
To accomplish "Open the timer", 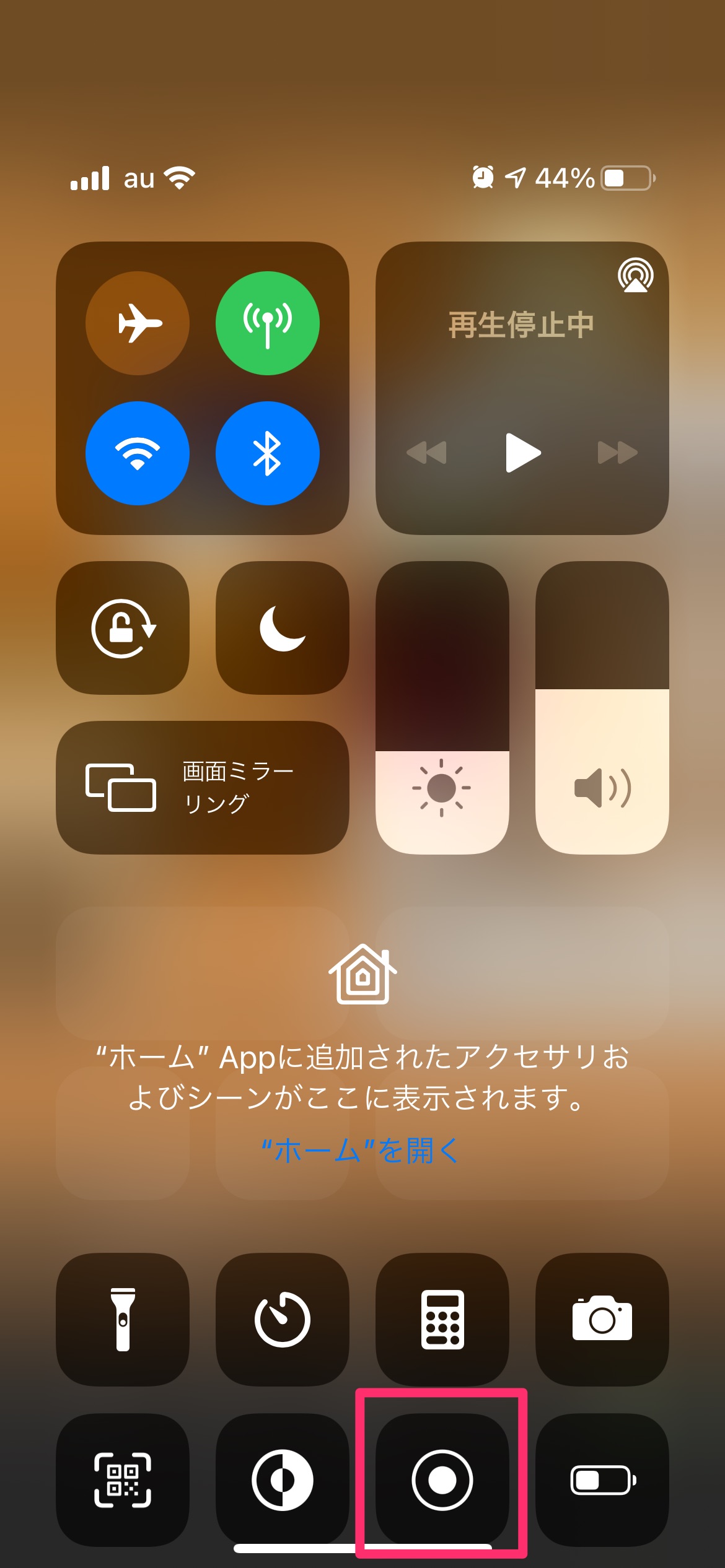I will click(x=283, y=1319).
